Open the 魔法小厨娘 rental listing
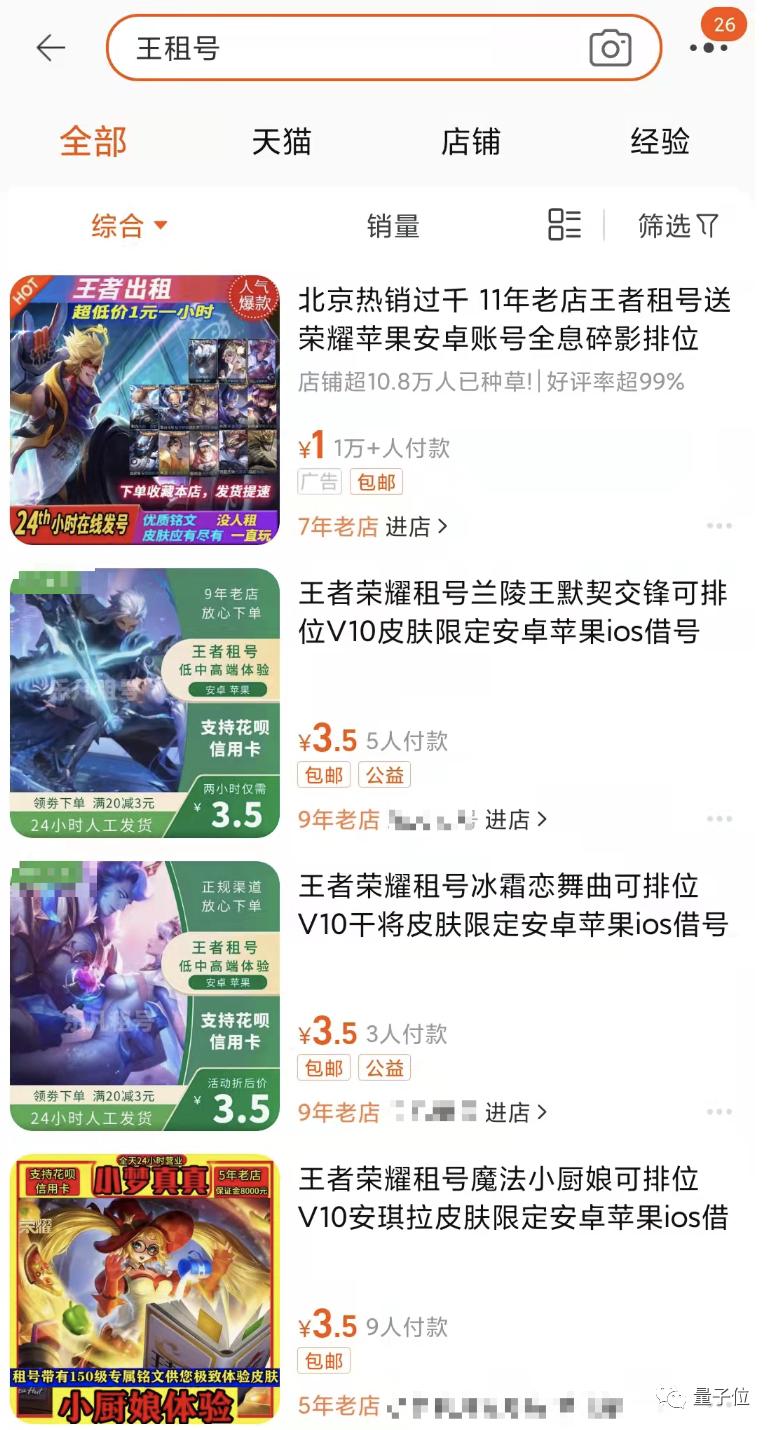 tap(512, 1198)
